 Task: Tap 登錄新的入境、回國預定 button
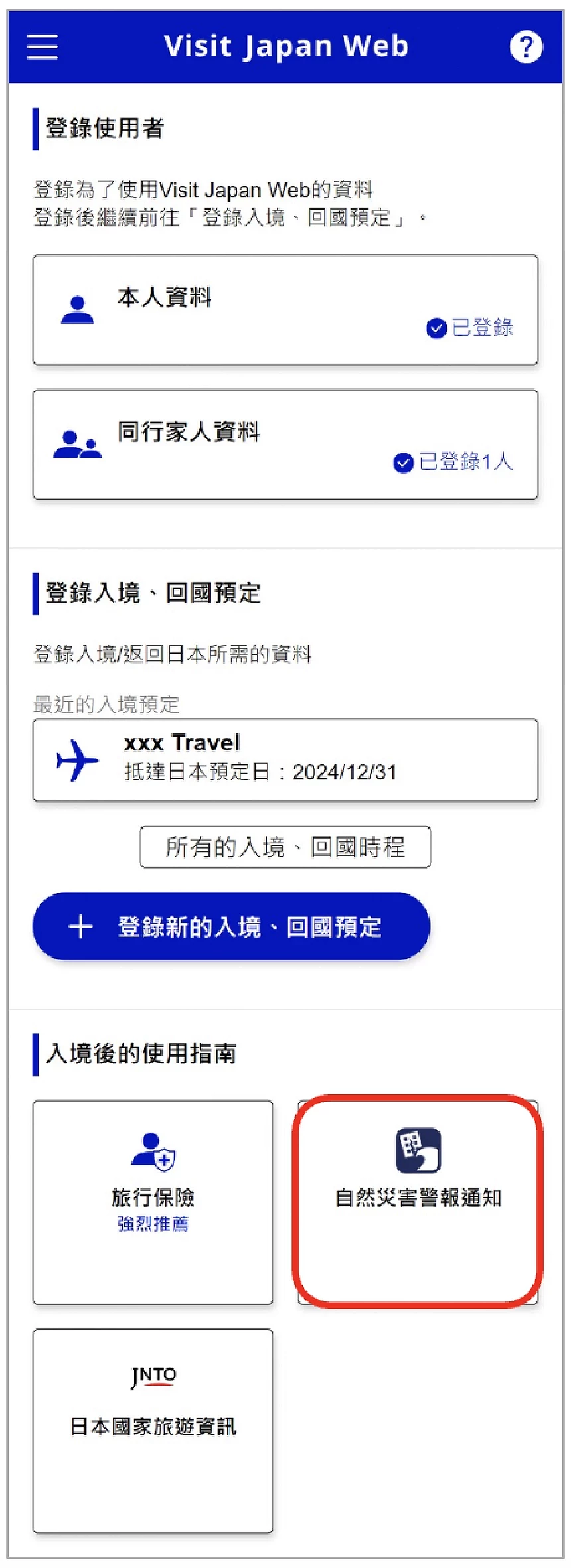(231, 926)
